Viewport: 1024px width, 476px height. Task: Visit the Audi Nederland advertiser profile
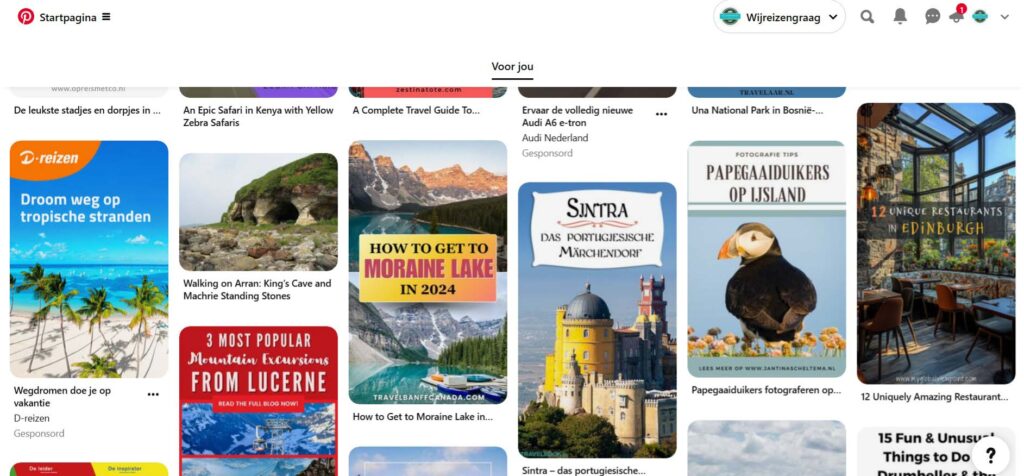coord(555,138)
